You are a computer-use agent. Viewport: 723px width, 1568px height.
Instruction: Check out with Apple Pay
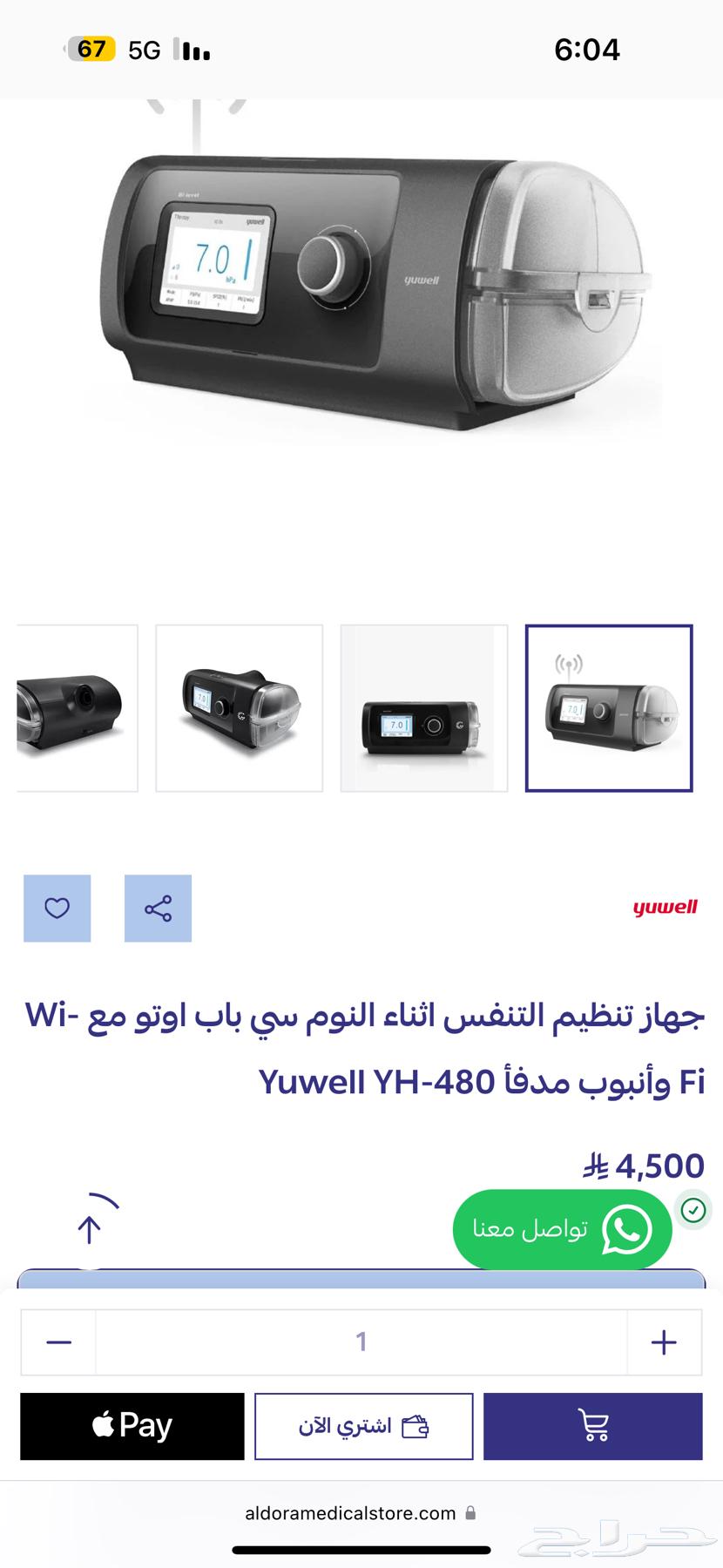(132, 1426)
